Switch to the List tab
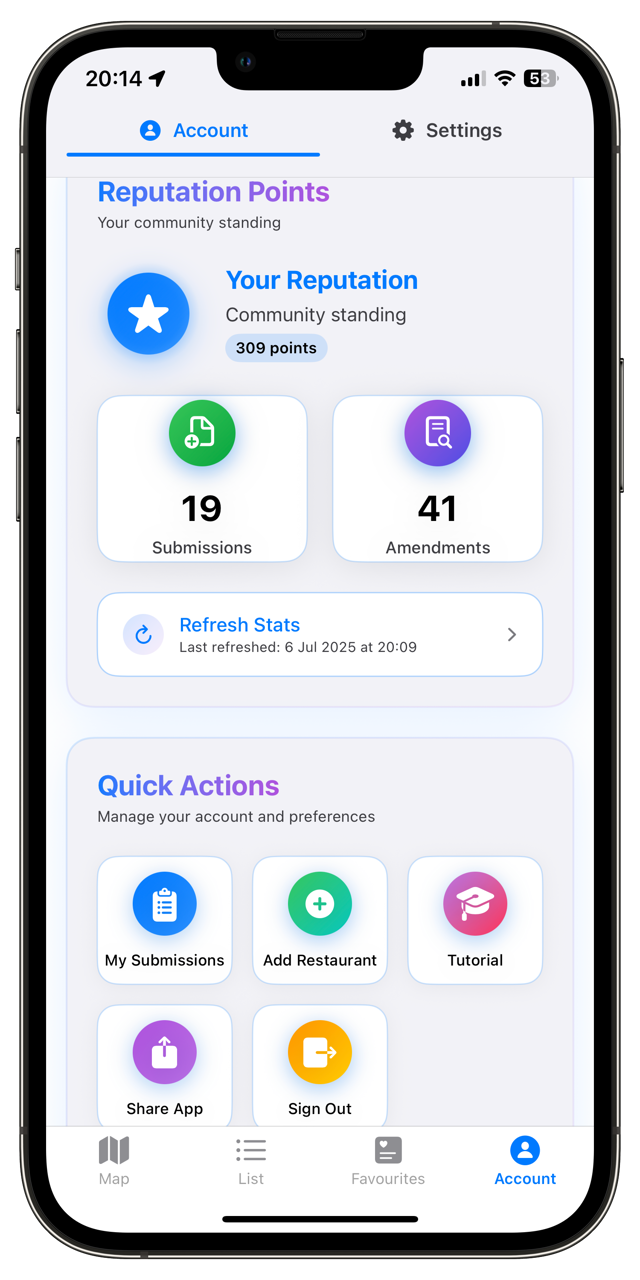This screenshot has width=640, height=1280. tap(251, 1161)
